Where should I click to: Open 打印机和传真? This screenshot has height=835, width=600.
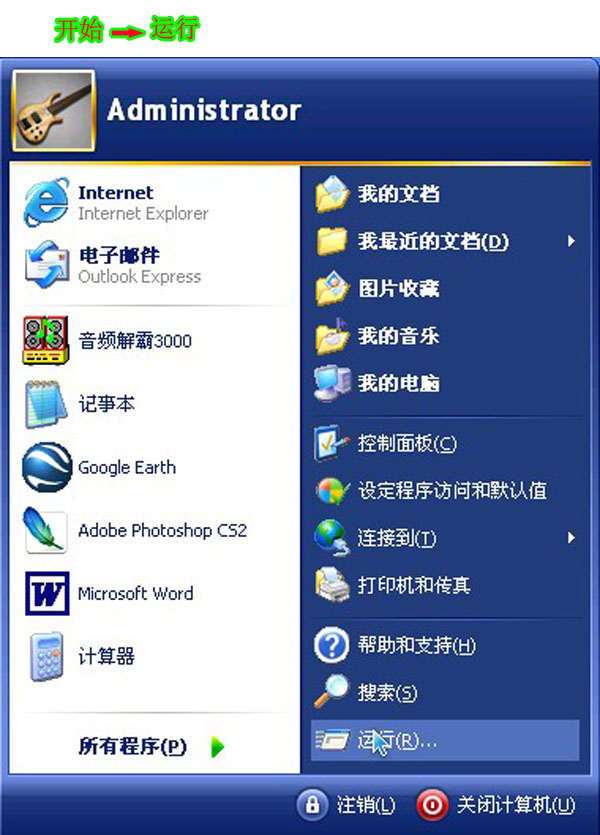412,584
